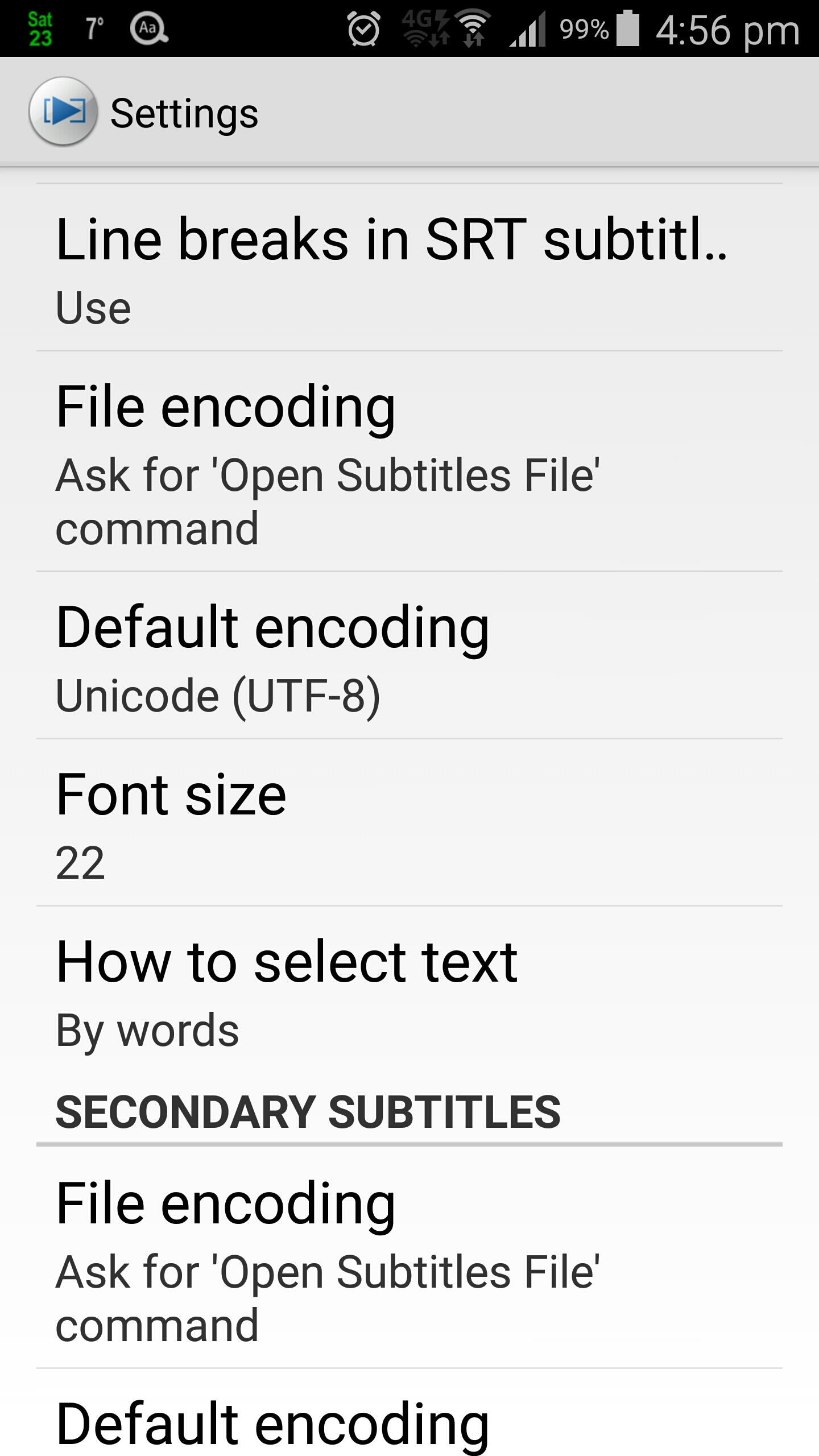Image resolution: width=819 pixels, height=1456 pixels.
Task: Change Default encoding set to Unicode (UTF-8)
Action: [409, 655]
